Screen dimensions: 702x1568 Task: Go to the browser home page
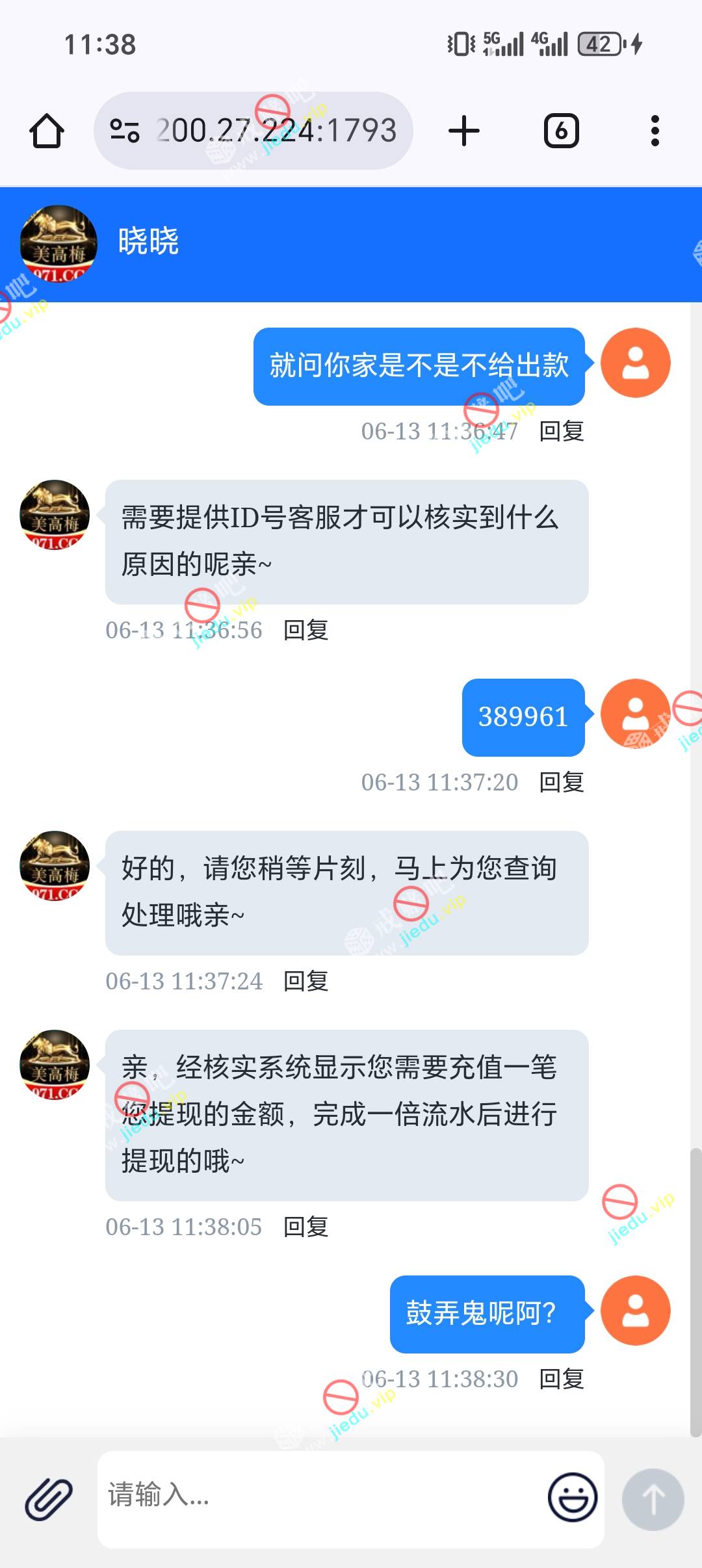pyautogui.click(x=47, y=131)
